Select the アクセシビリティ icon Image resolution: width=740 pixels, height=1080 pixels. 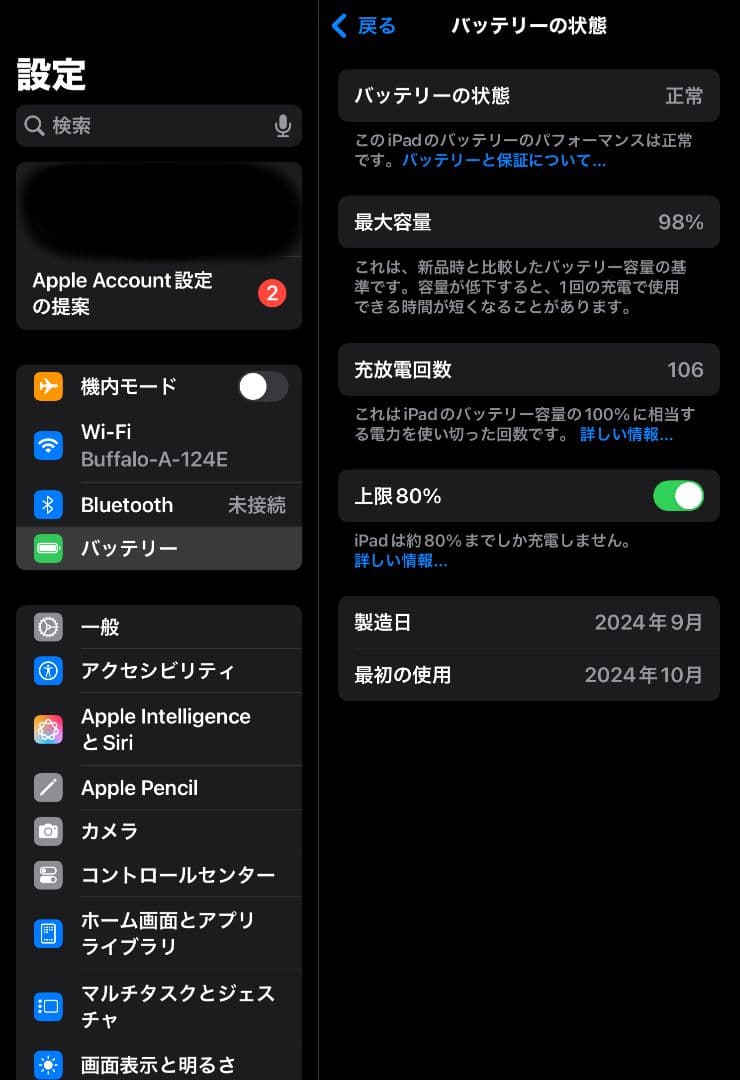click(x=49, y=671)
